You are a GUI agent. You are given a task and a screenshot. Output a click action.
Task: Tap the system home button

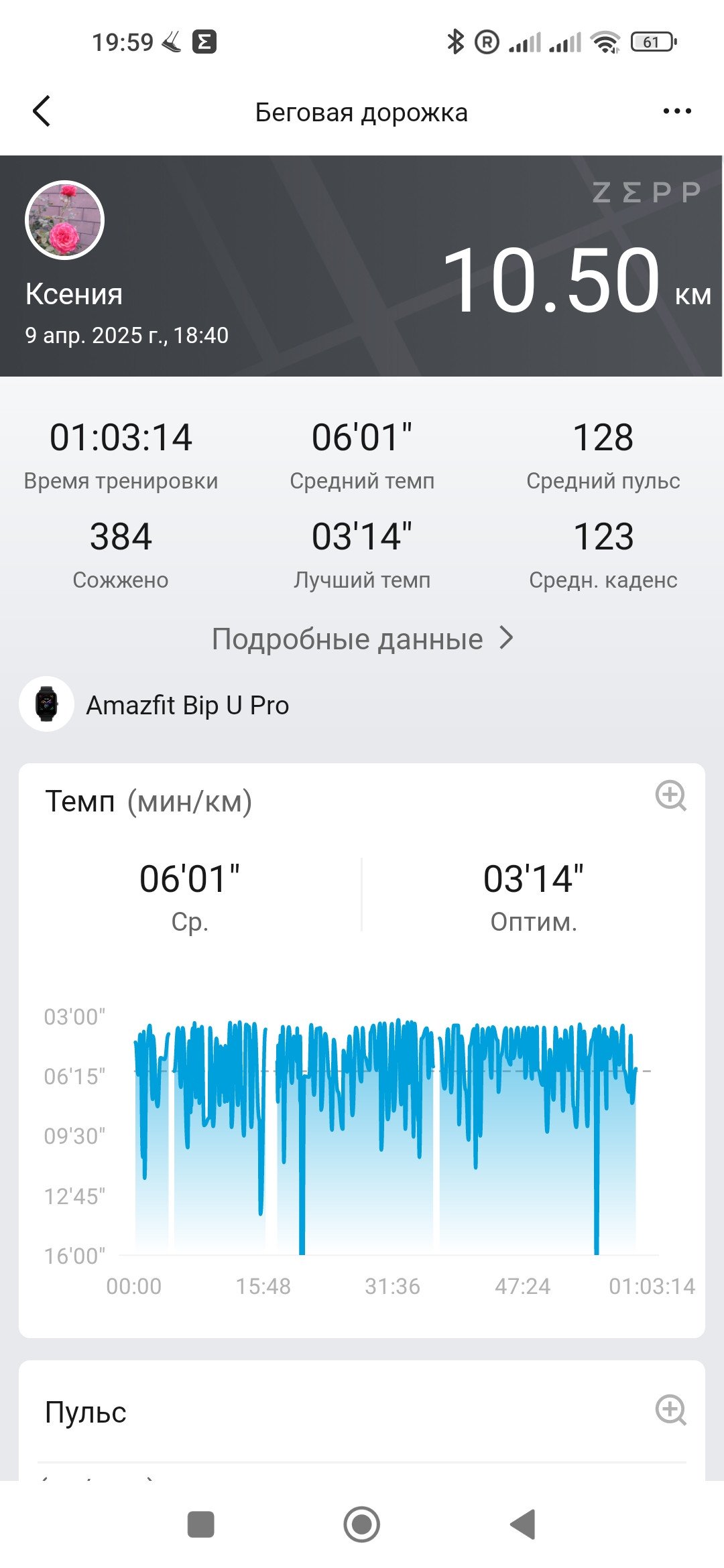(362, 1524)
